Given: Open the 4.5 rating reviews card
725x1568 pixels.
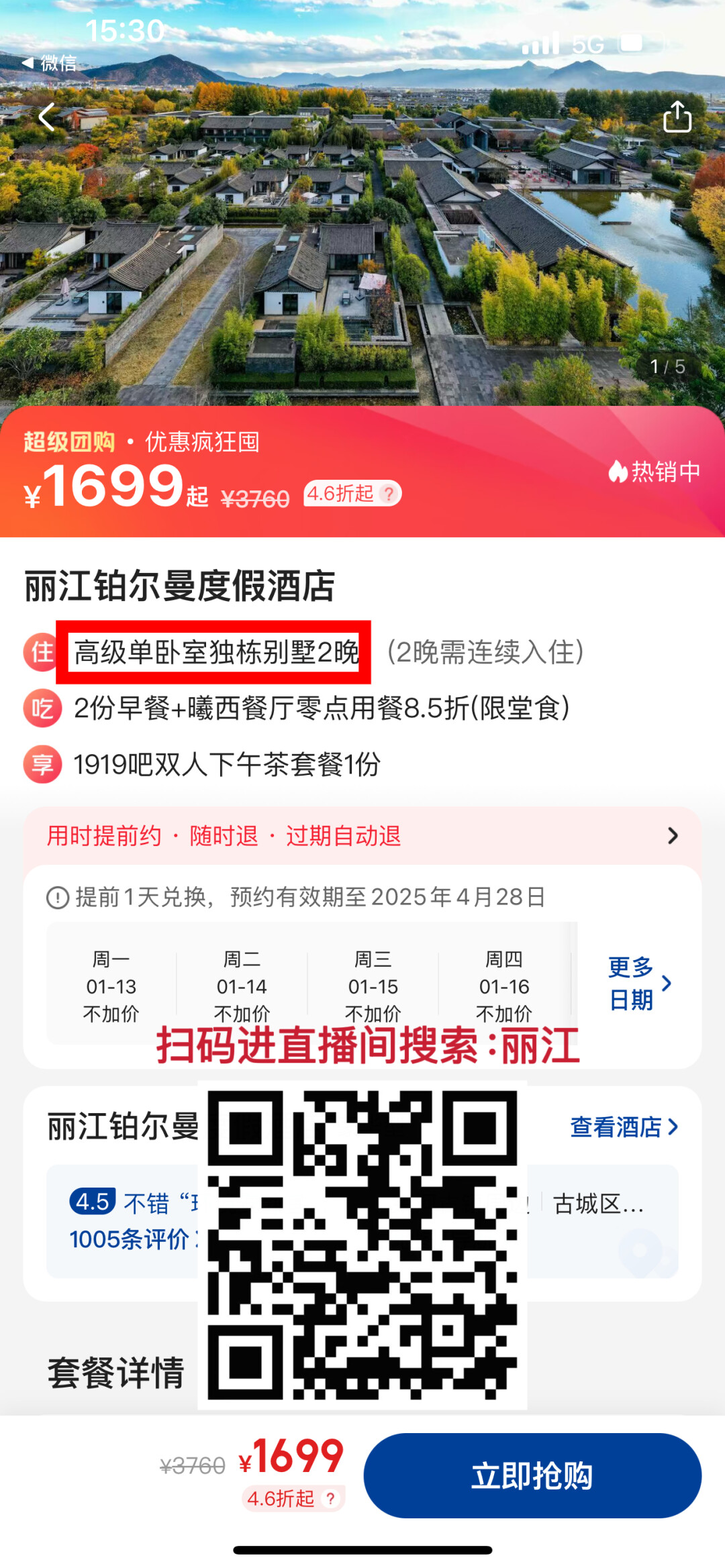Looking at the screenshot, I should 362,1221.
